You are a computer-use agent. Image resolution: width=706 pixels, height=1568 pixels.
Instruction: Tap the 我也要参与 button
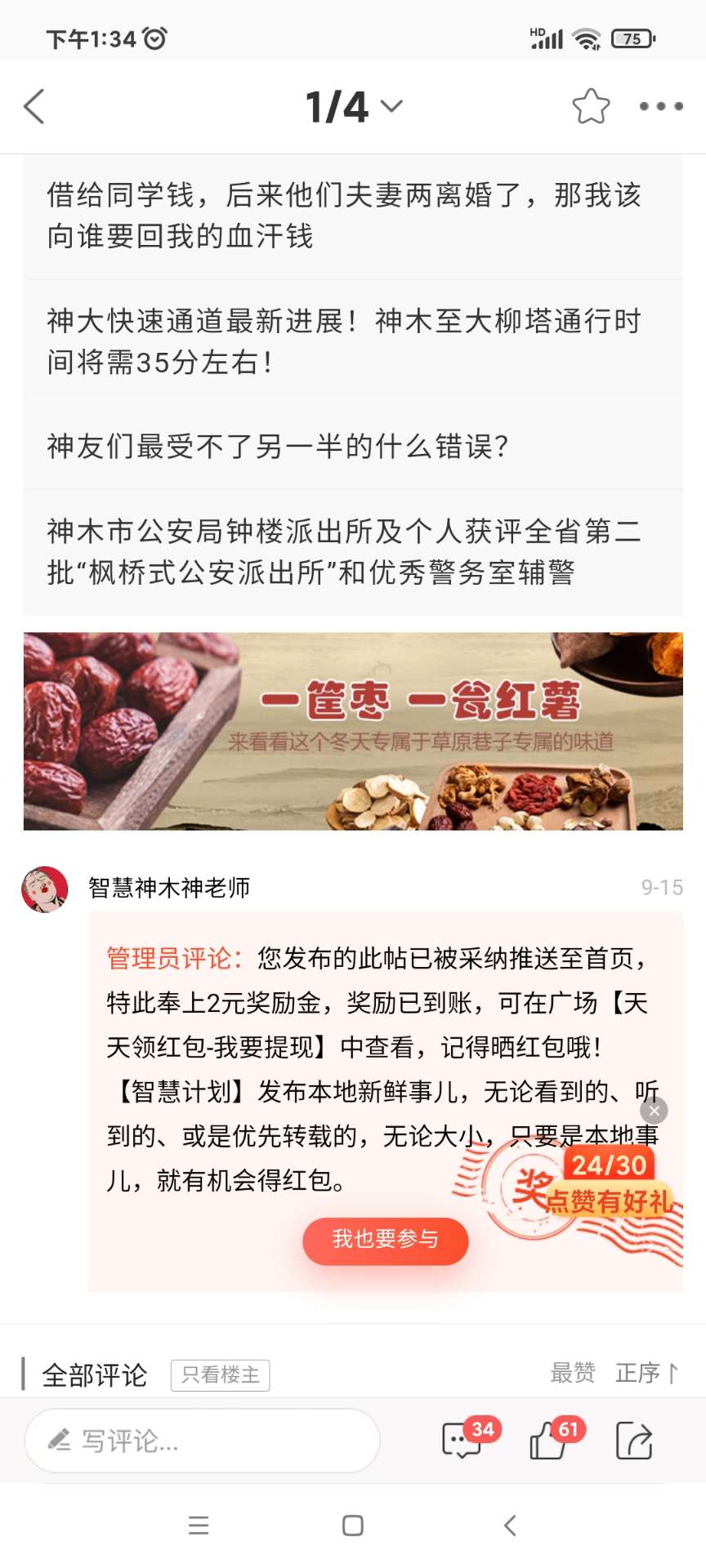[x=385, y=1240]
